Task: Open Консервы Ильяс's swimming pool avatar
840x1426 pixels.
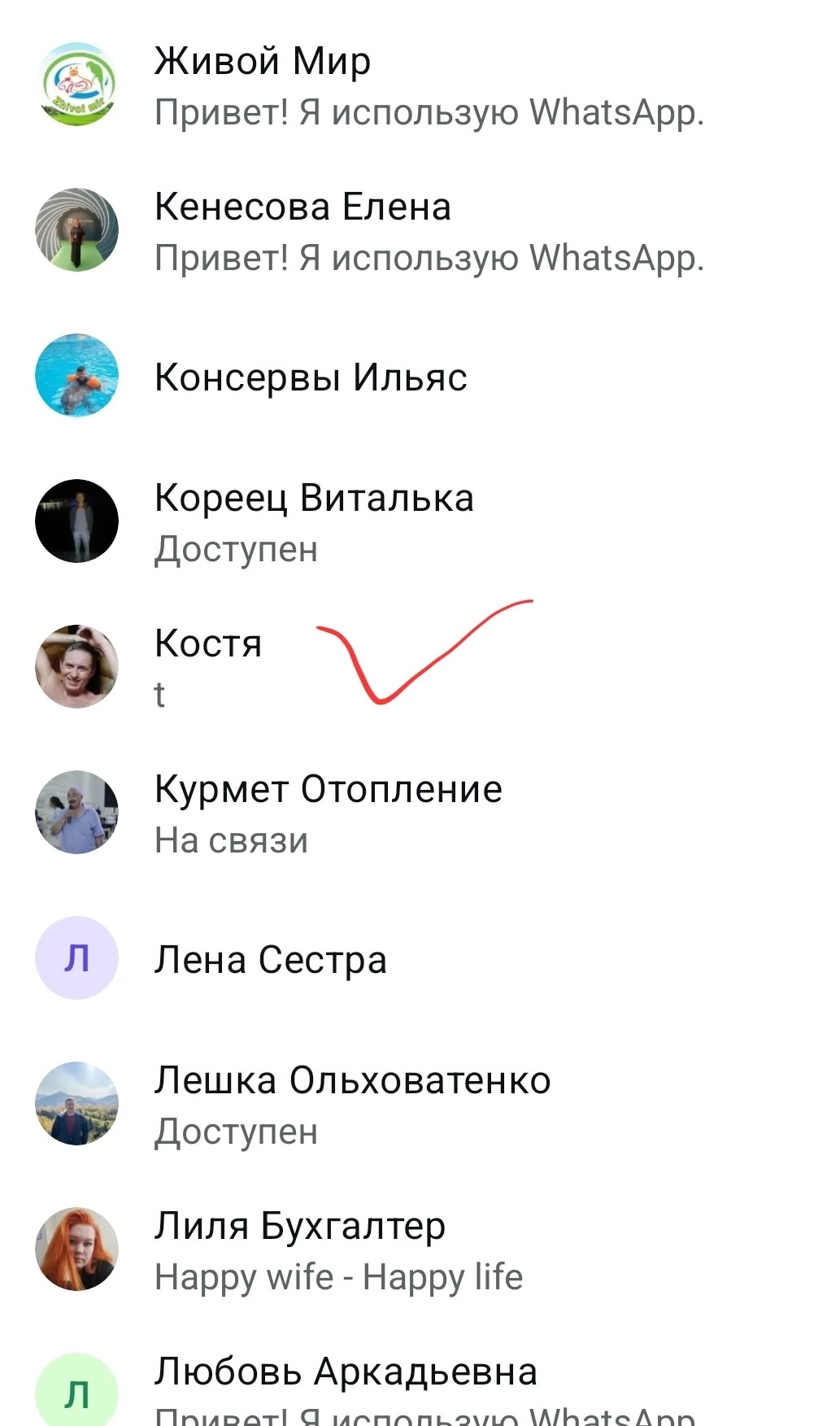Action: pyautogui.click(x=77, y=376)
